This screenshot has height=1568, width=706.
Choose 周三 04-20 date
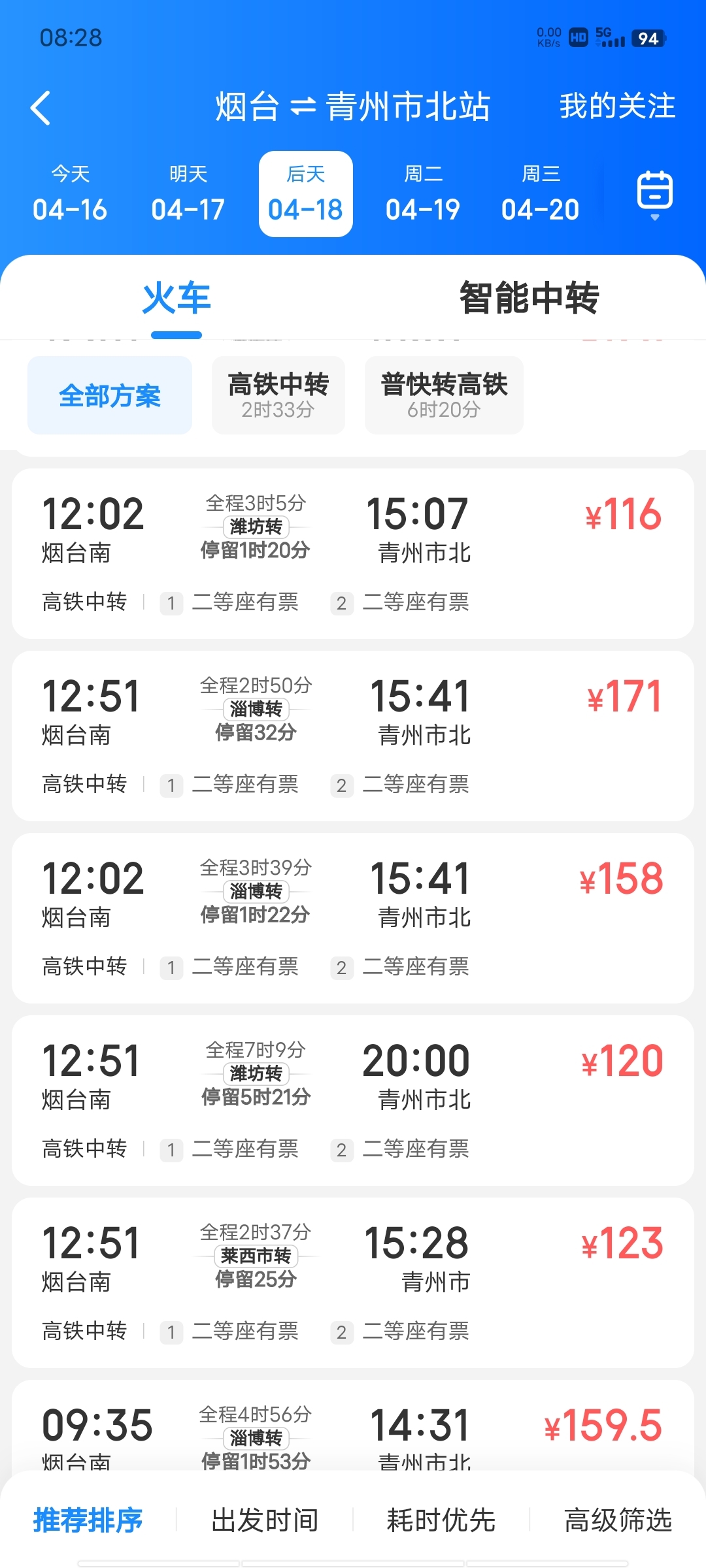541,194
